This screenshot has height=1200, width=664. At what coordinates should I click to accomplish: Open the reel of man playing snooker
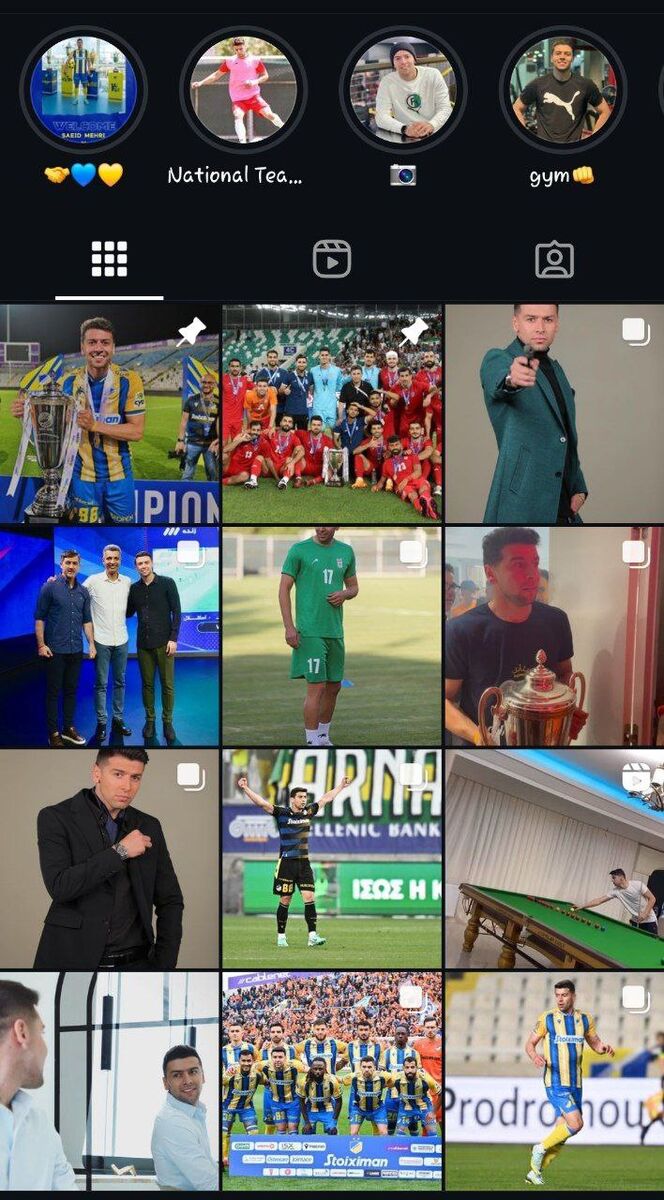tap(554, 859)
